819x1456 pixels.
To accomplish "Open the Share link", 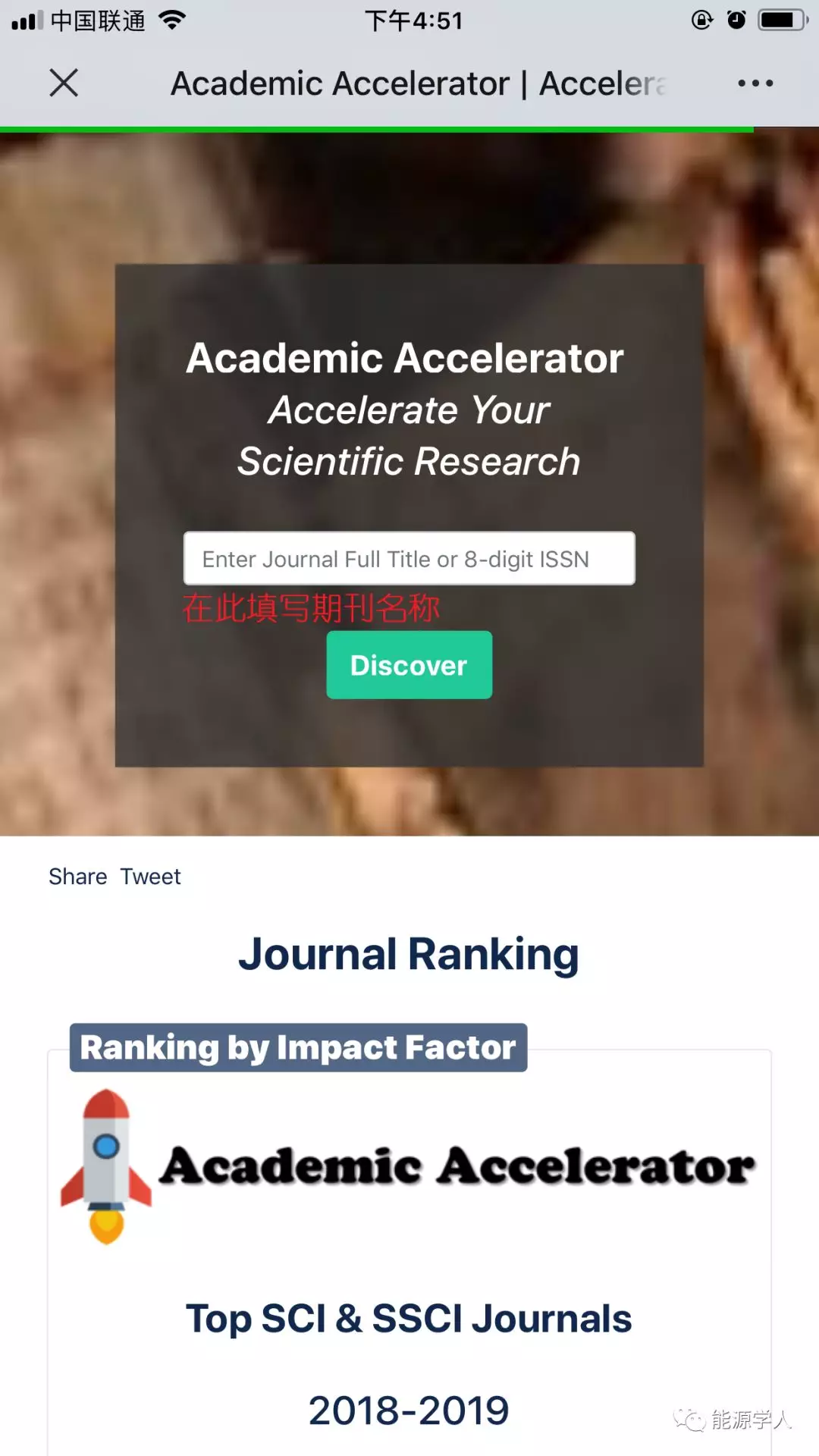I will (77, 877).
